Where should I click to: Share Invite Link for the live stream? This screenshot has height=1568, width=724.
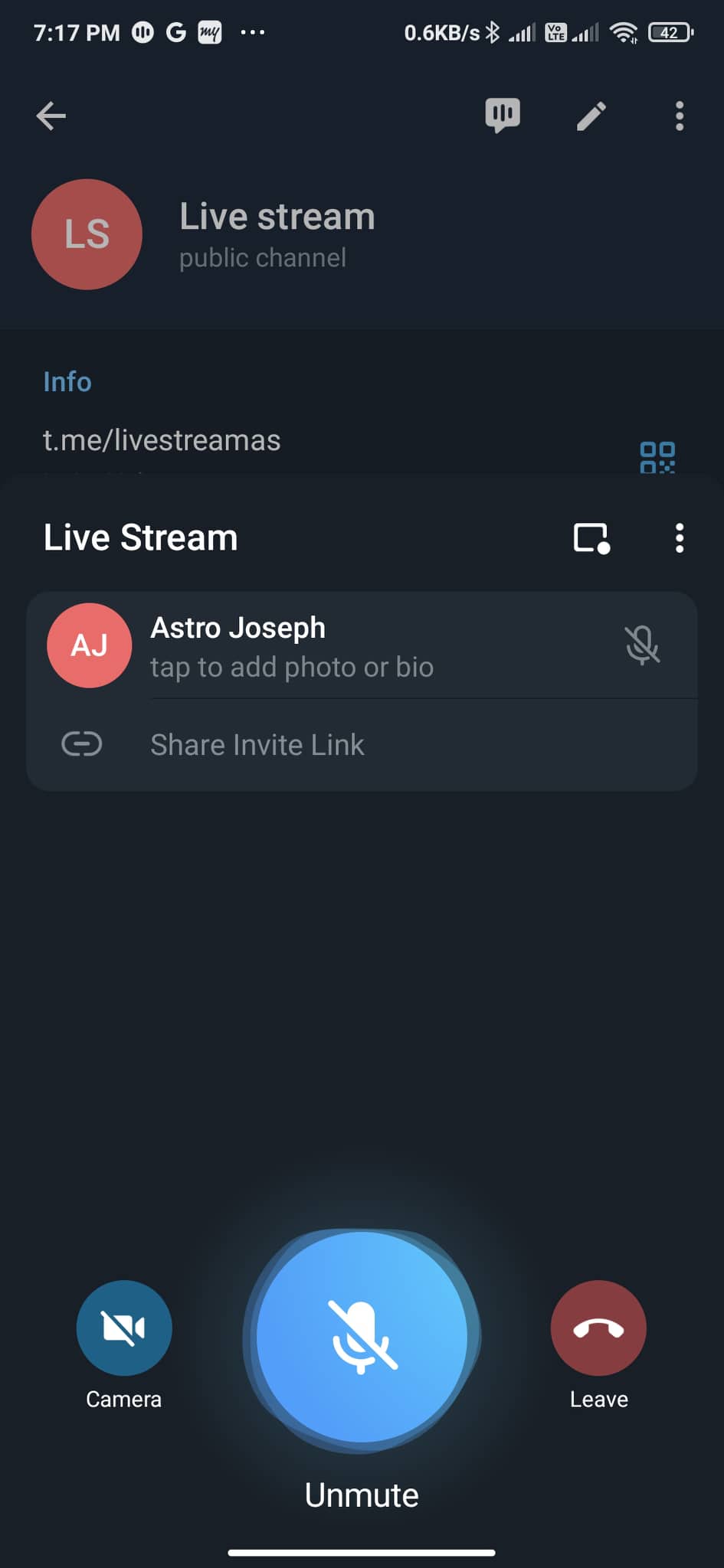coord(257,745)
